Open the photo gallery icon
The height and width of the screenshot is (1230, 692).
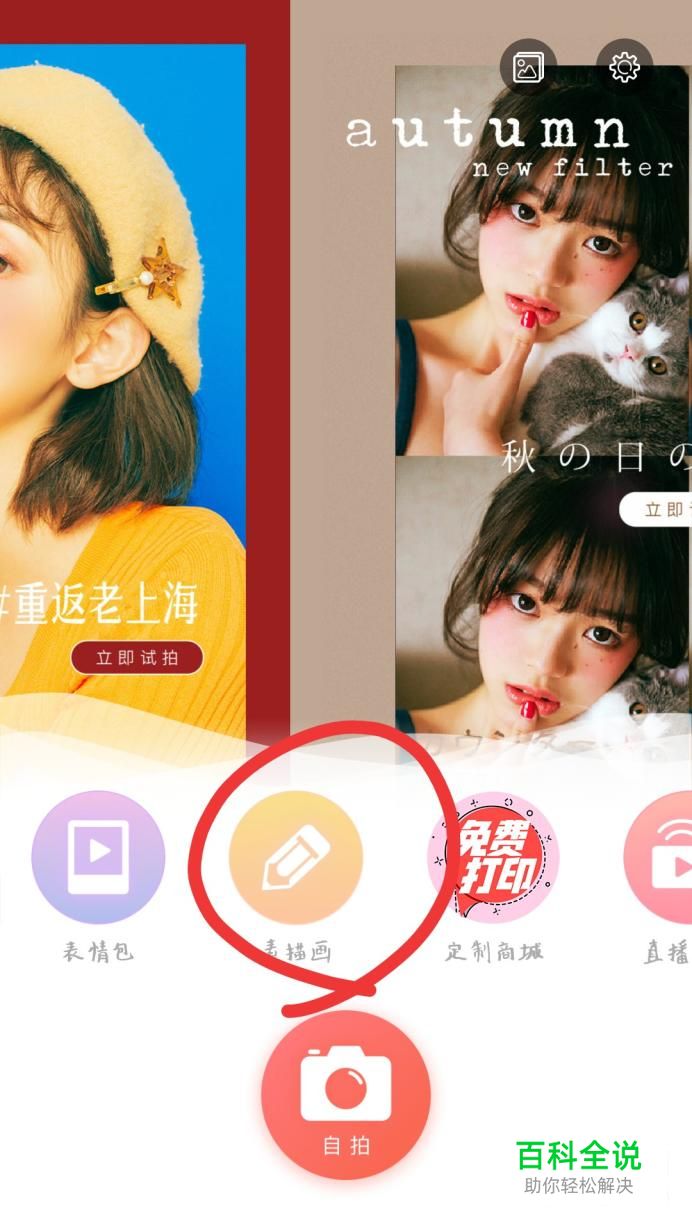tap(528, 67)
